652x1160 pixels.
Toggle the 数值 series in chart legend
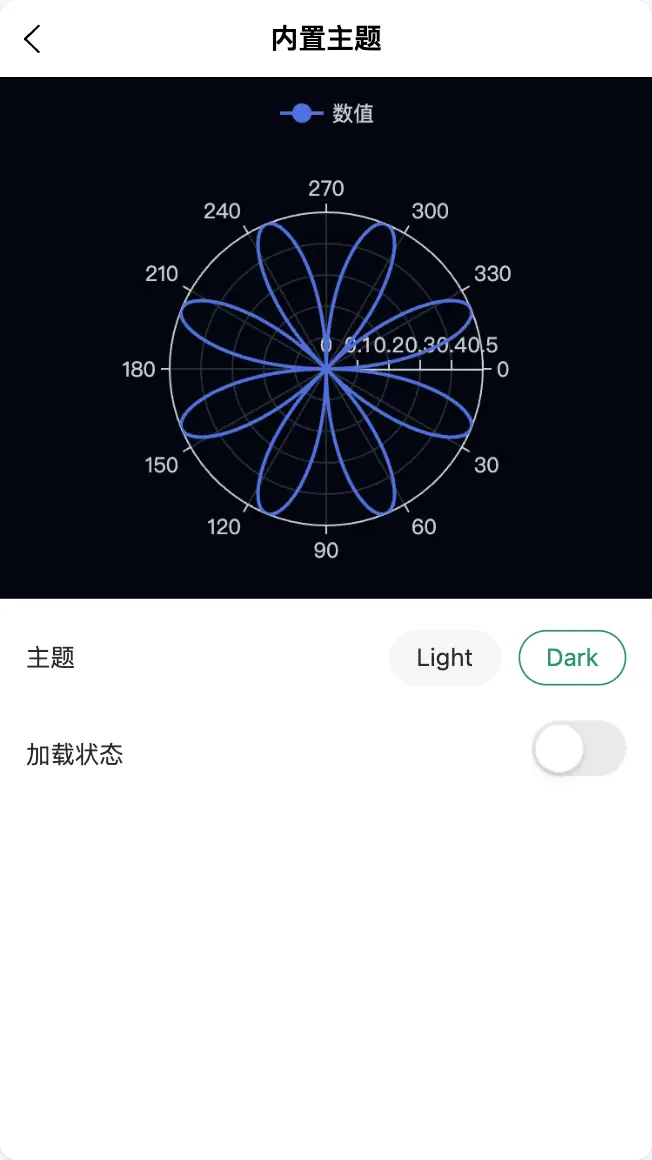[x=327, y=114]
